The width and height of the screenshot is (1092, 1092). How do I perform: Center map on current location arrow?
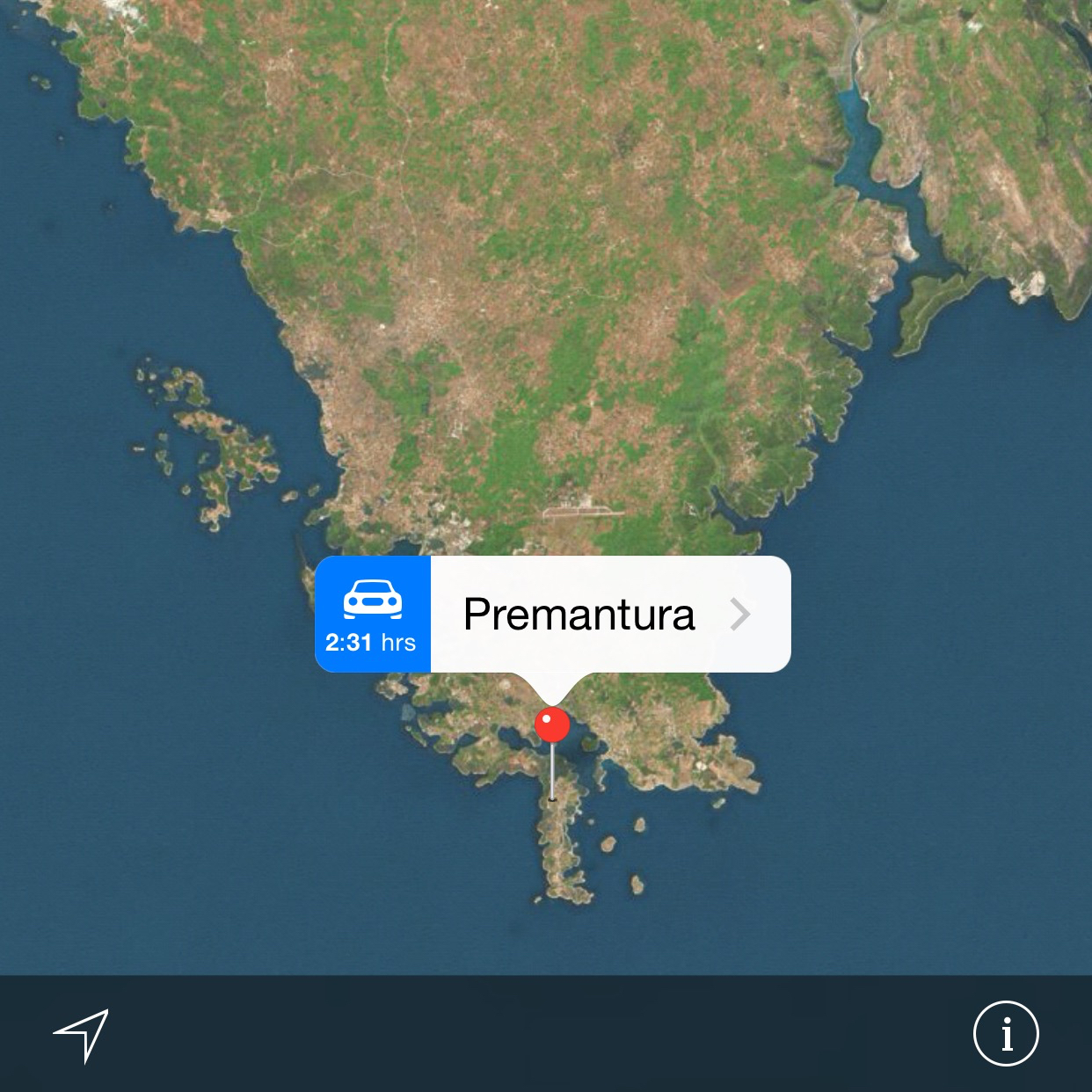tap(82, 1035)
